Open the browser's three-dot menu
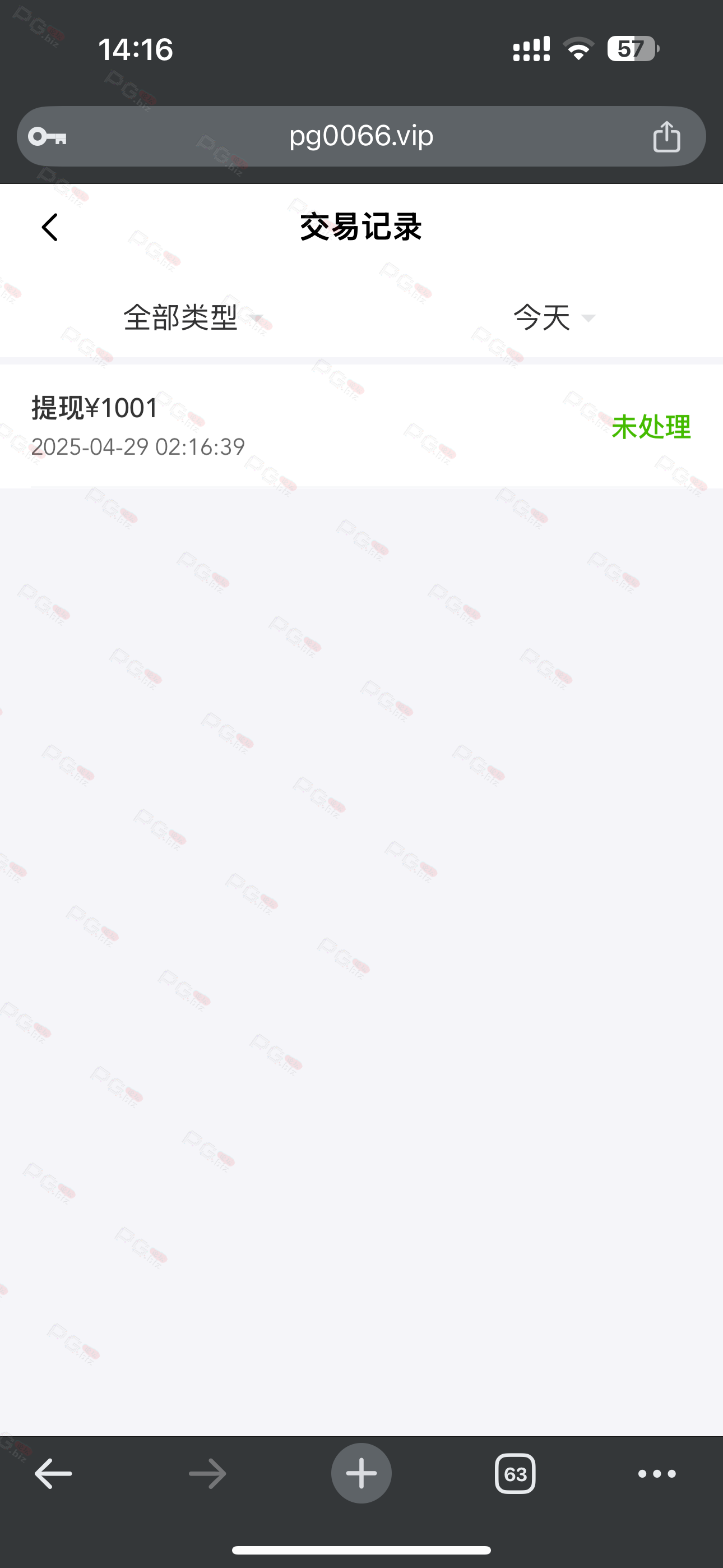The width and height of the screenshot is (723, 1568). click(x=657, y=1474)
